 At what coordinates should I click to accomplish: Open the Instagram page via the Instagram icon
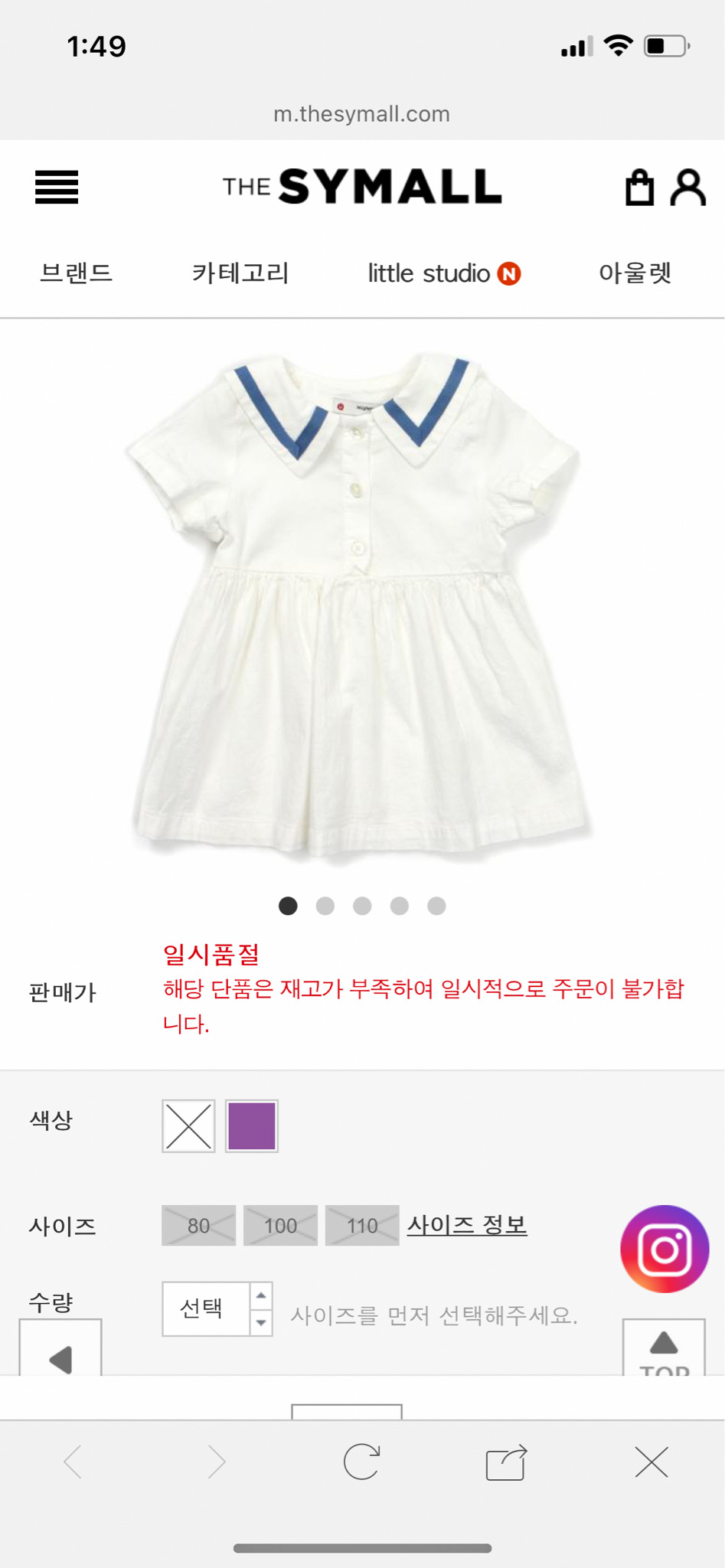pyautogui.click(x=664, y=1248)
